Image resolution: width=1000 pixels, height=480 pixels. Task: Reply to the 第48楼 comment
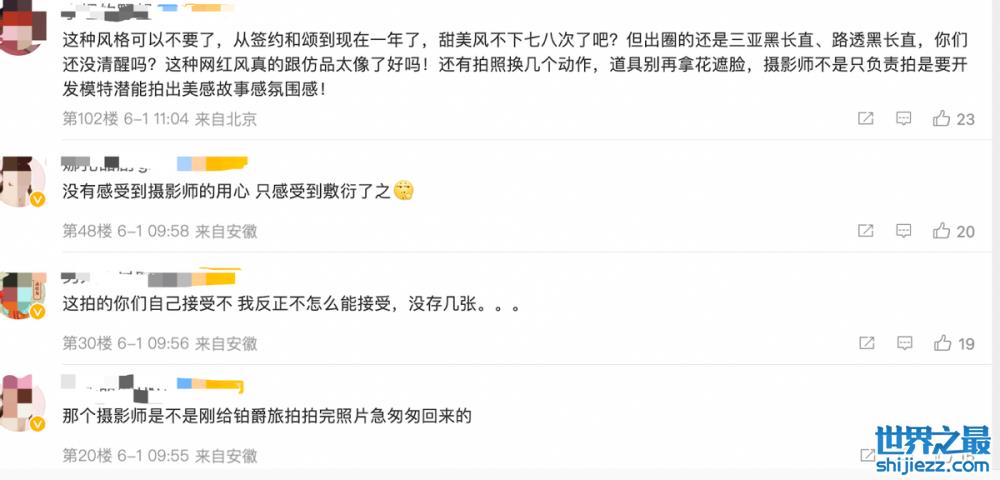tap(903, 231)
